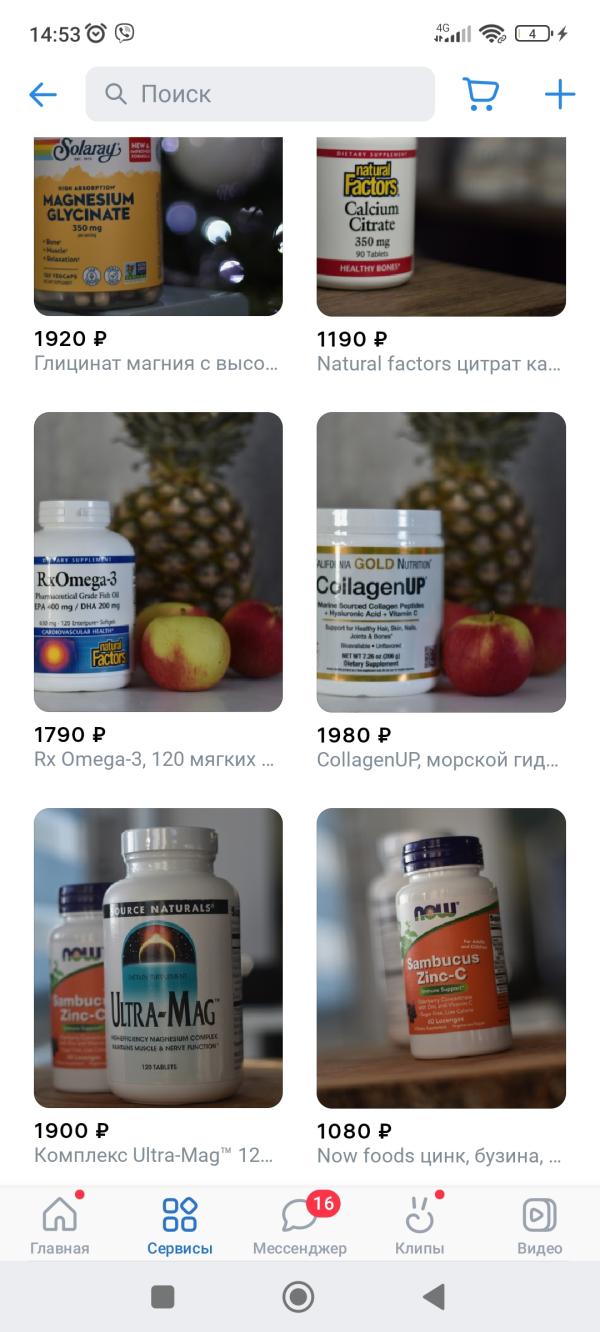Viewport: 600px width, 1332px height.
Task: Select the Ultra-Mag complex product
Action: click(x=158, y=957)
